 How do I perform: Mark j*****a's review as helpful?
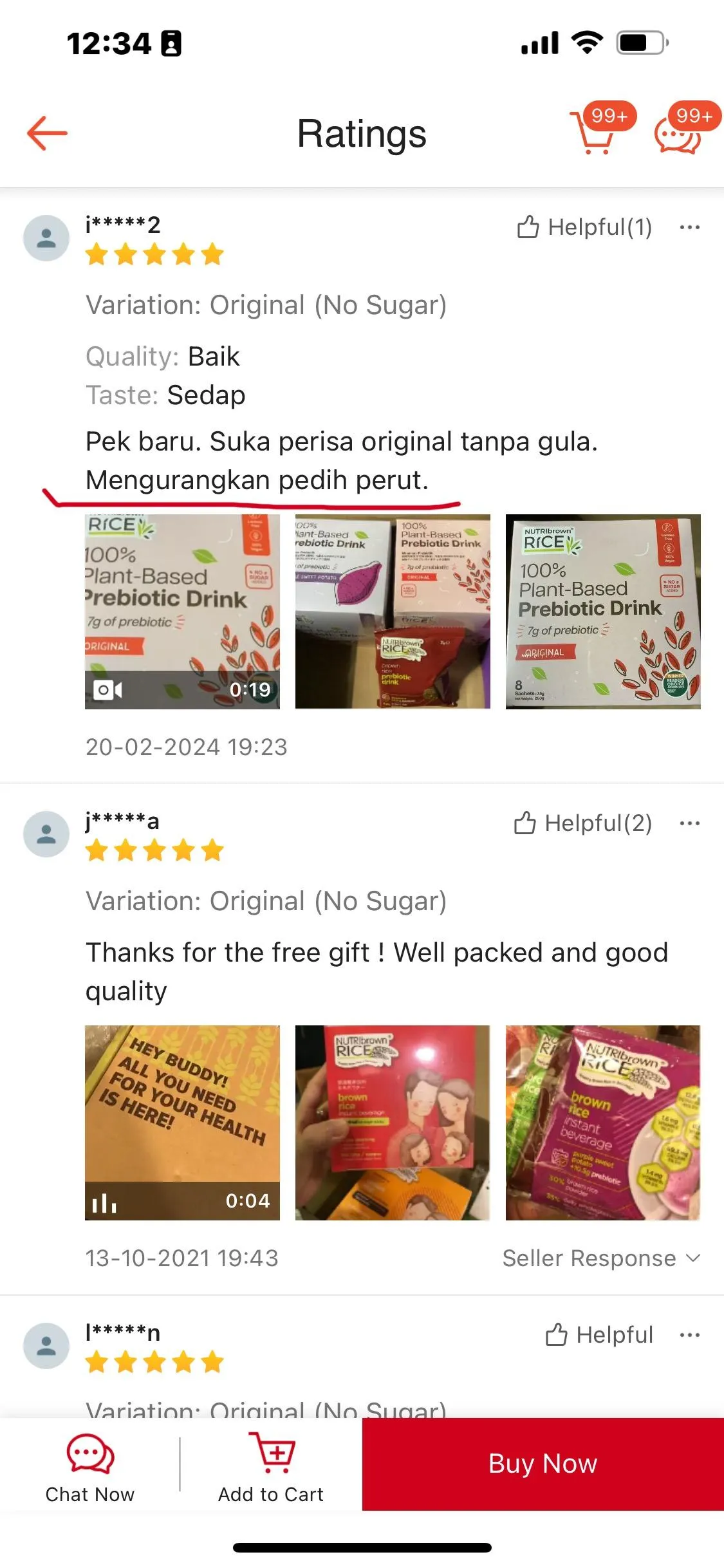[x=583, y=823]
